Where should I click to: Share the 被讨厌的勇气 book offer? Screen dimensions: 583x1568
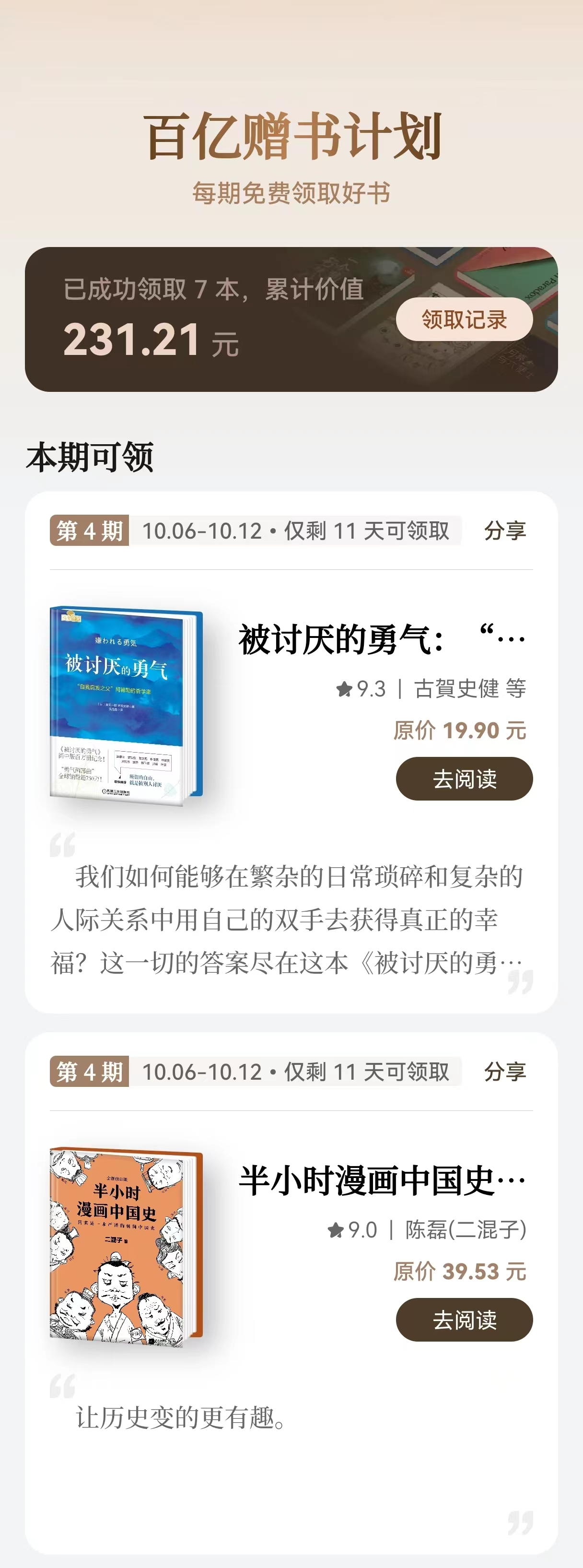pyautogui.click(x=504, y=531)
